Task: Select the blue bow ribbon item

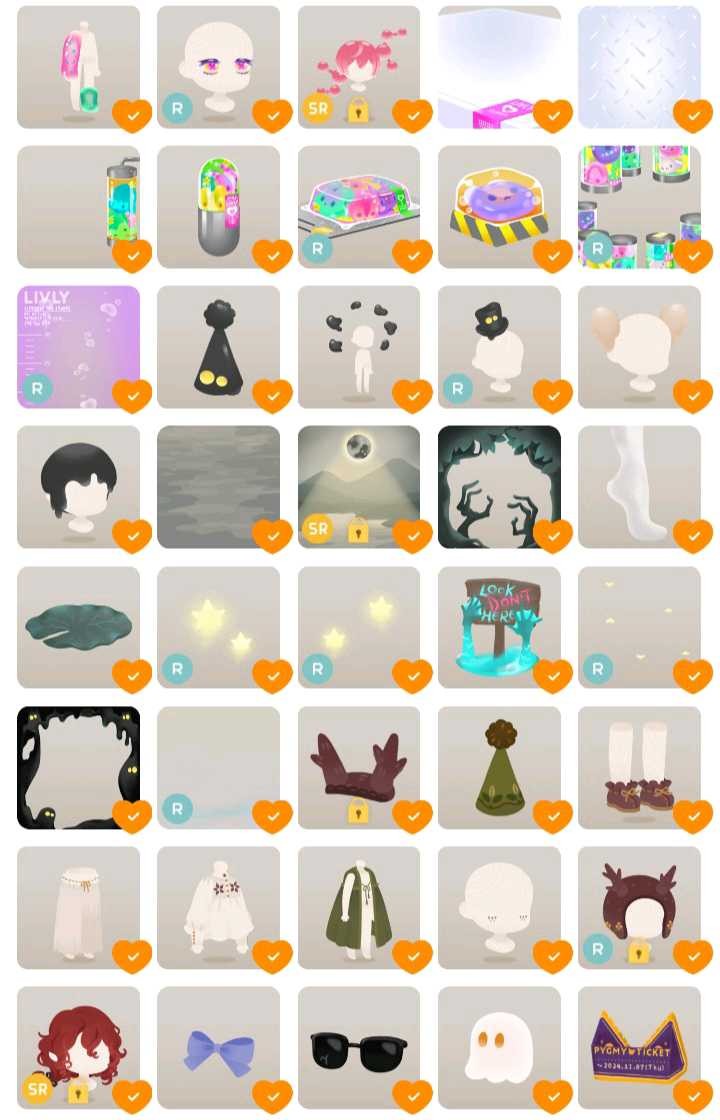Action: (x=218, y=1047)
